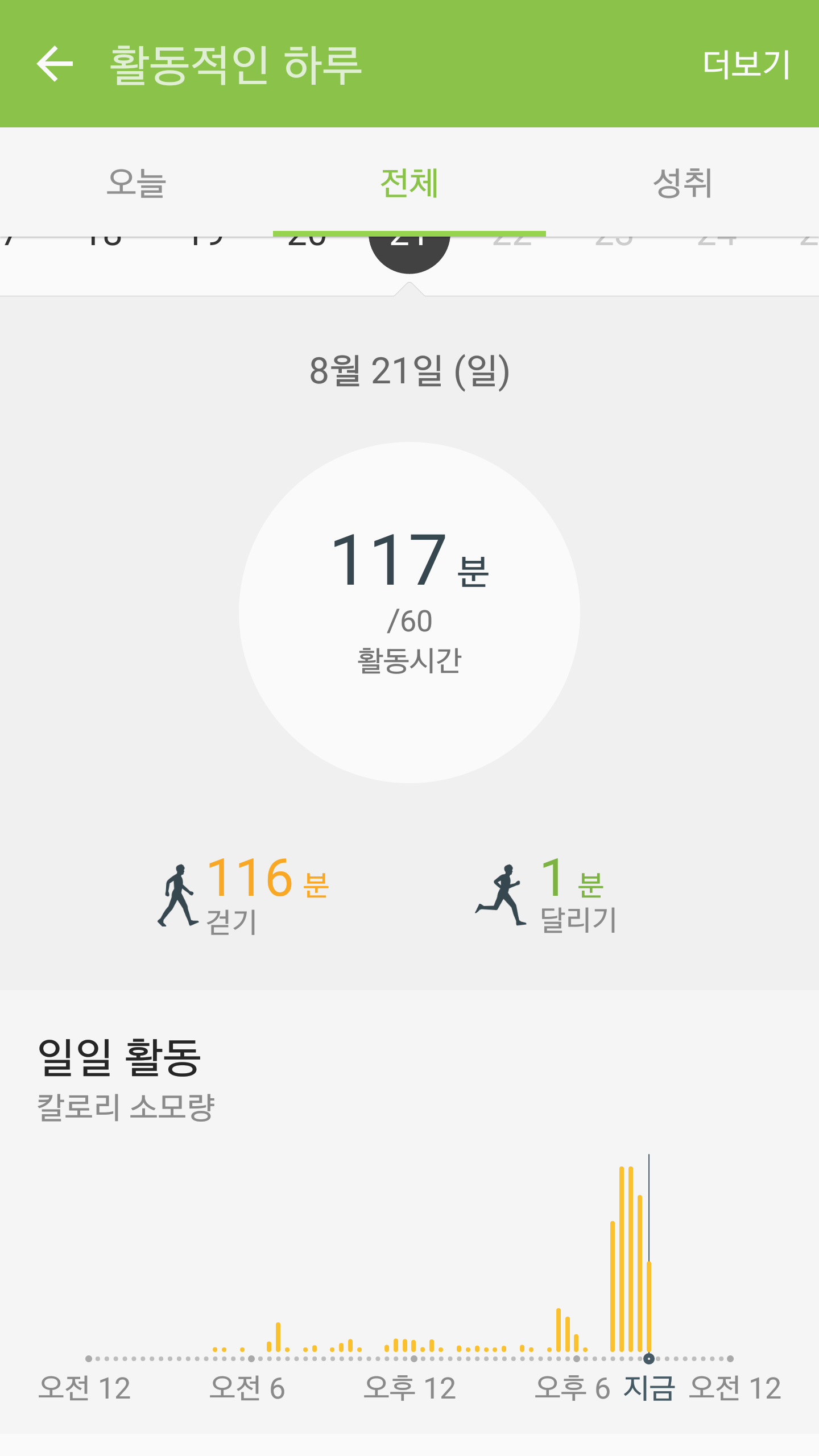The image size is (819, 1456).
Task: Open the 더보기 menu
Action: point(746,64)
